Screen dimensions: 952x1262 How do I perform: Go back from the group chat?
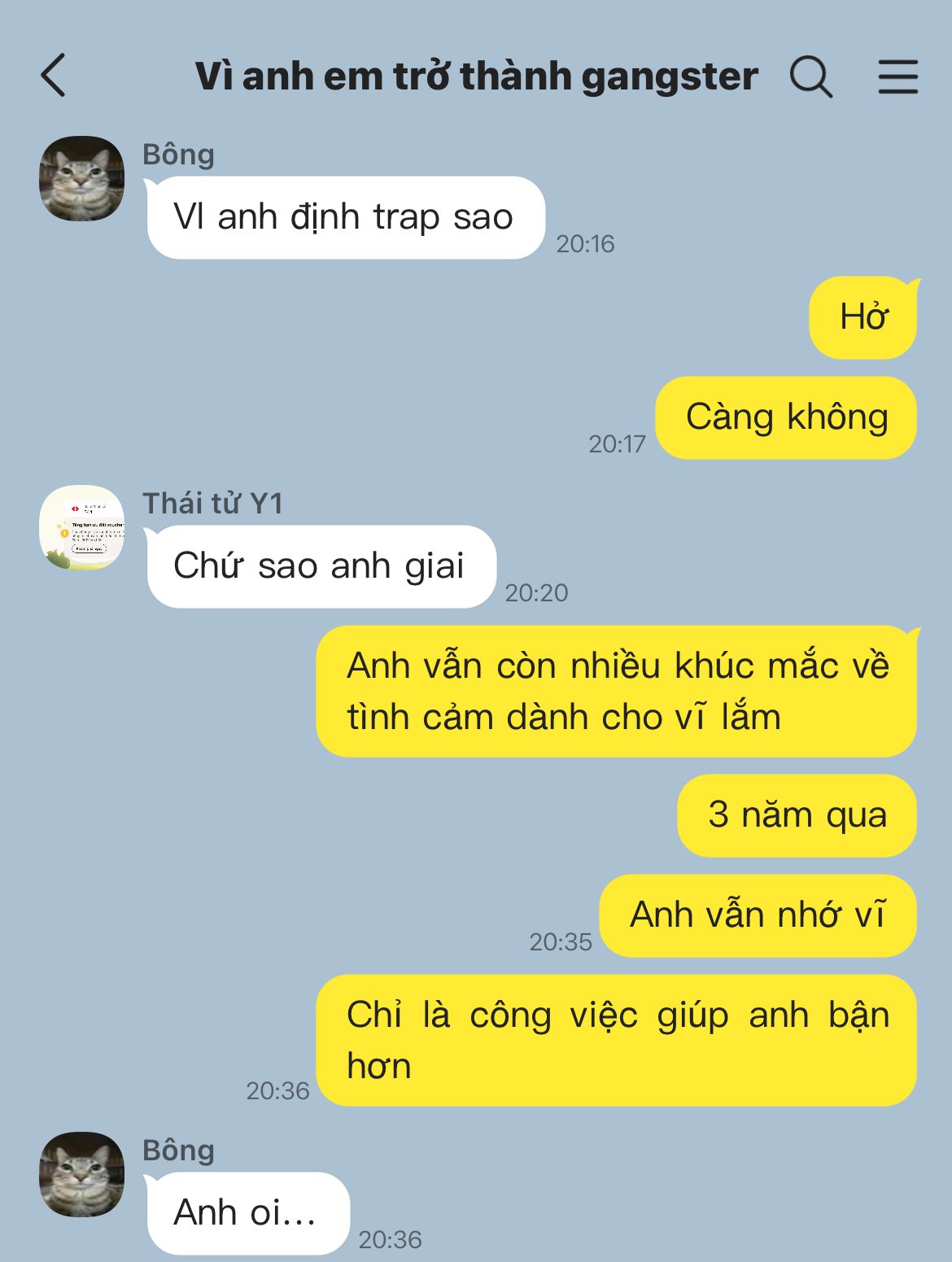click(x=54, y=76)
